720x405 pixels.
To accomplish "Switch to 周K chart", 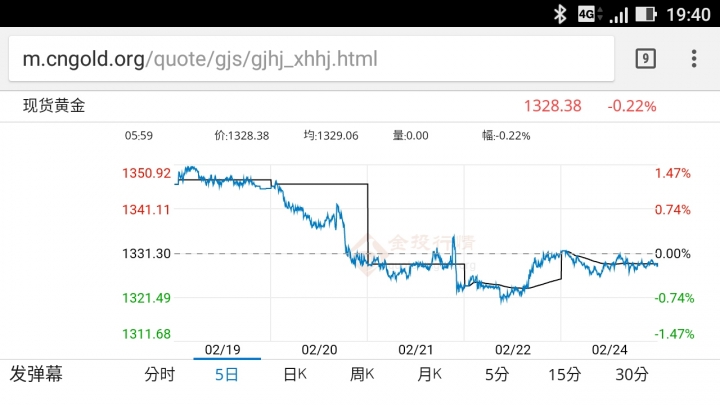I will coord(362,375).
